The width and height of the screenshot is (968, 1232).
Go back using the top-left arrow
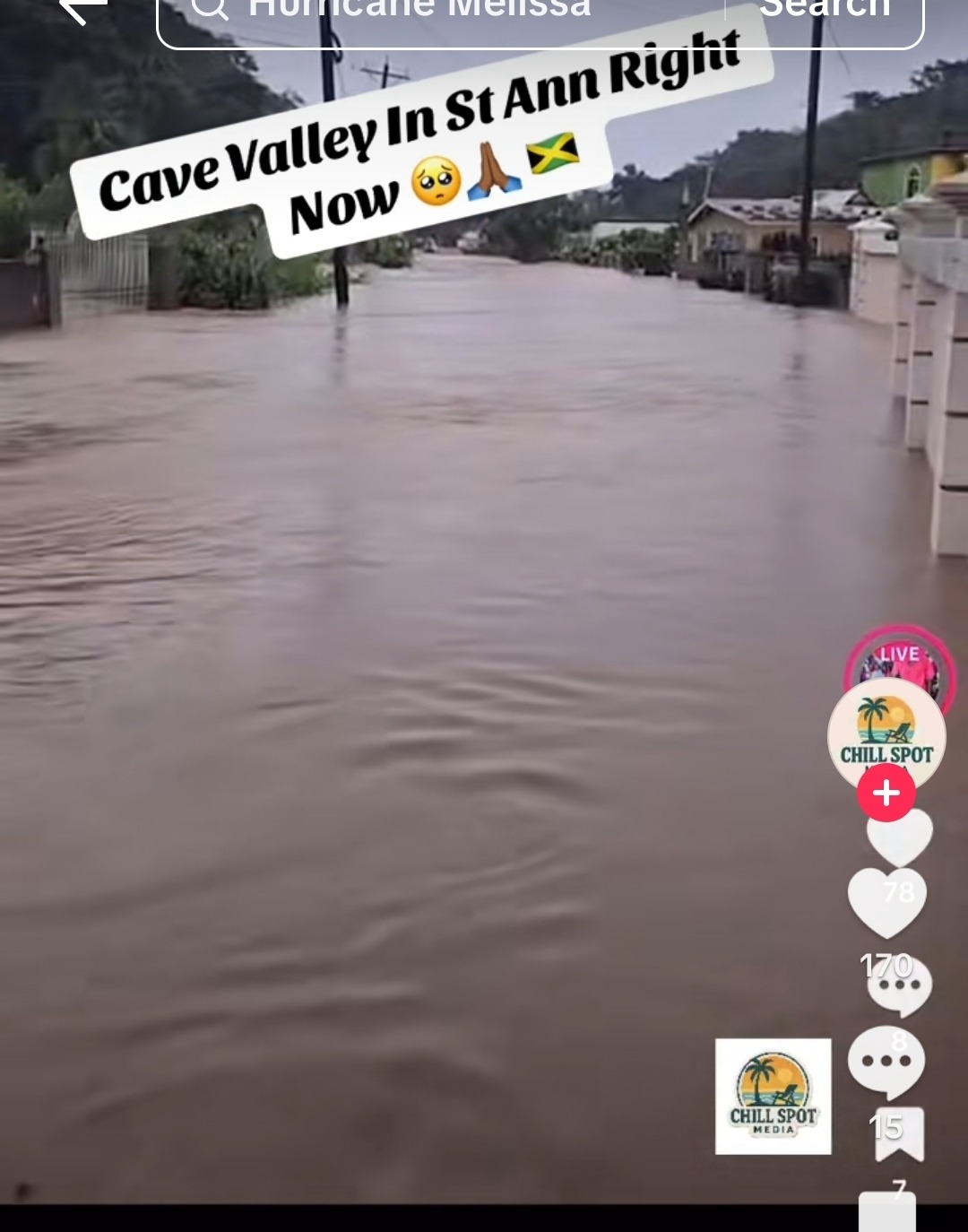82,9
